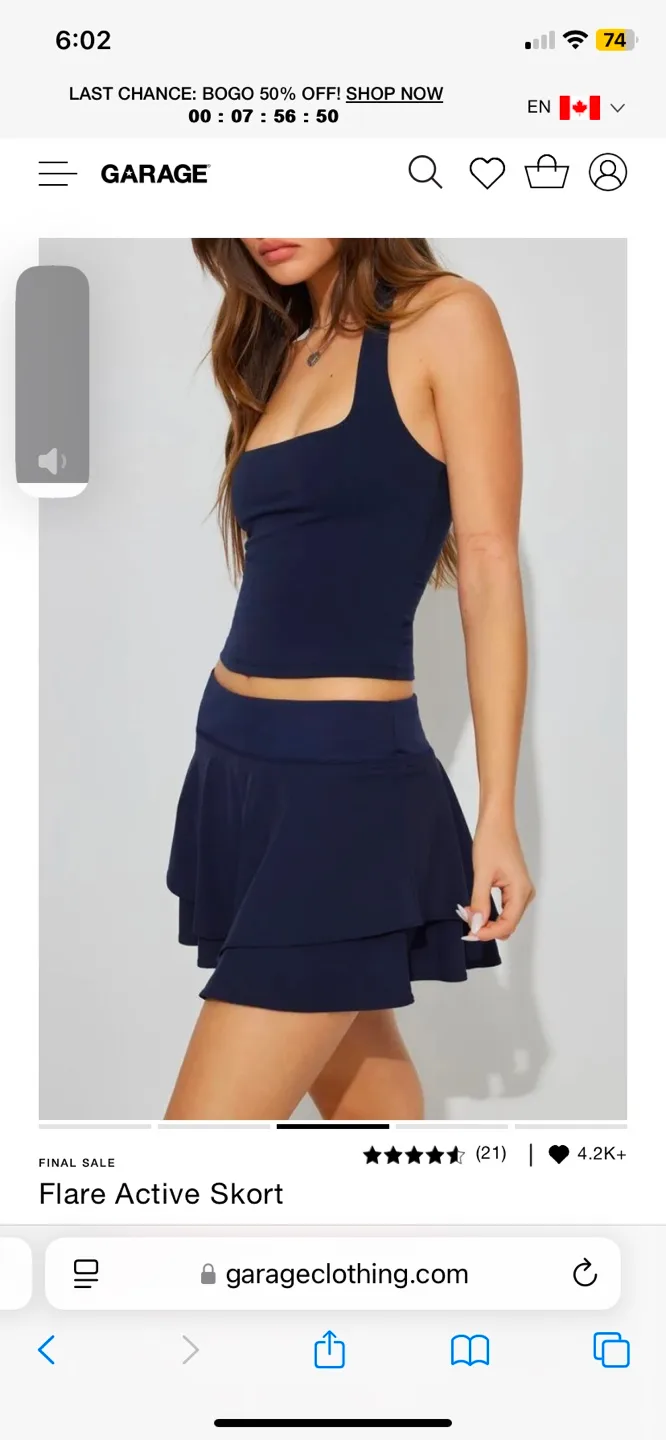666x1440 pixels.
Task: Open Safari page settings menu
Action: (x=87, y=1274)
